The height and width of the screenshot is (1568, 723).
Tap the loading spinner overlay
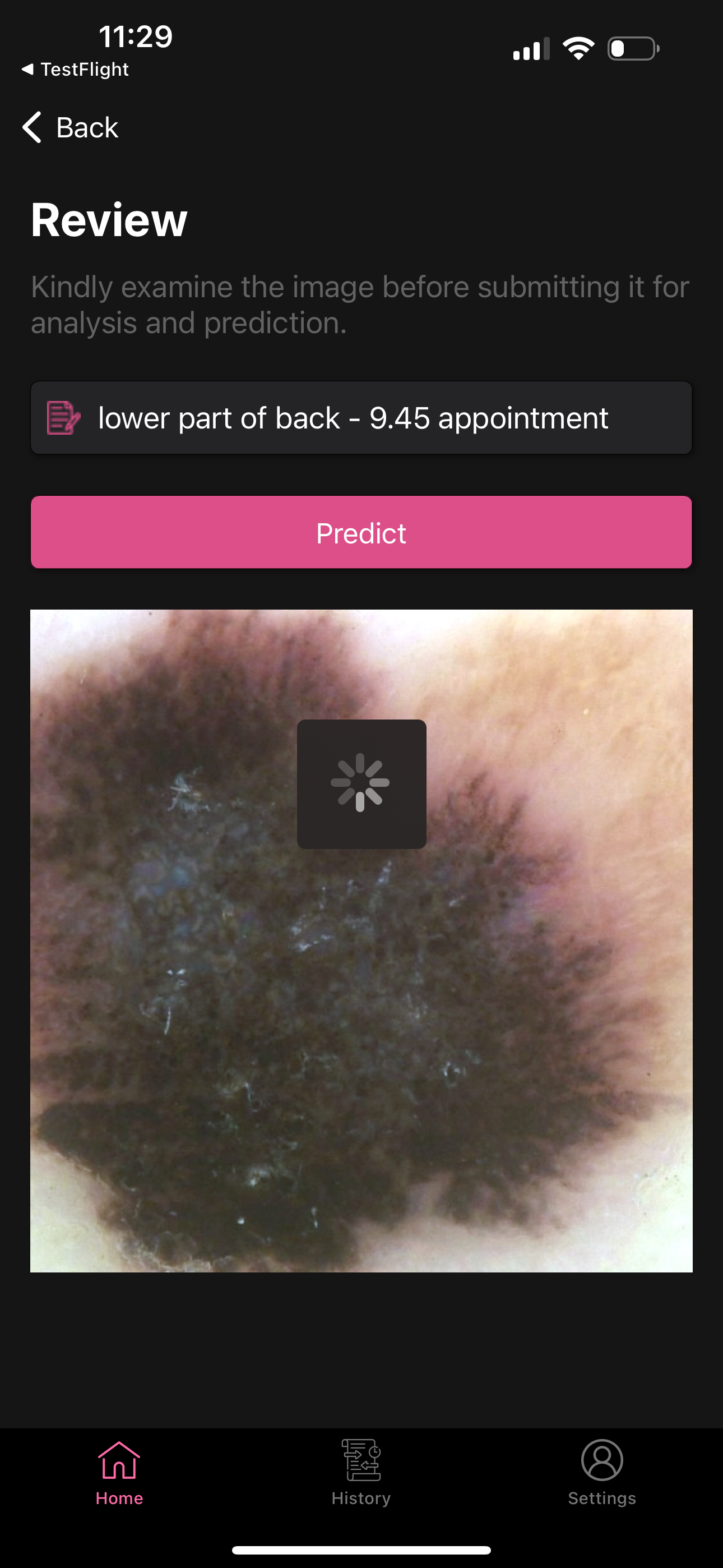pos(361,783)
